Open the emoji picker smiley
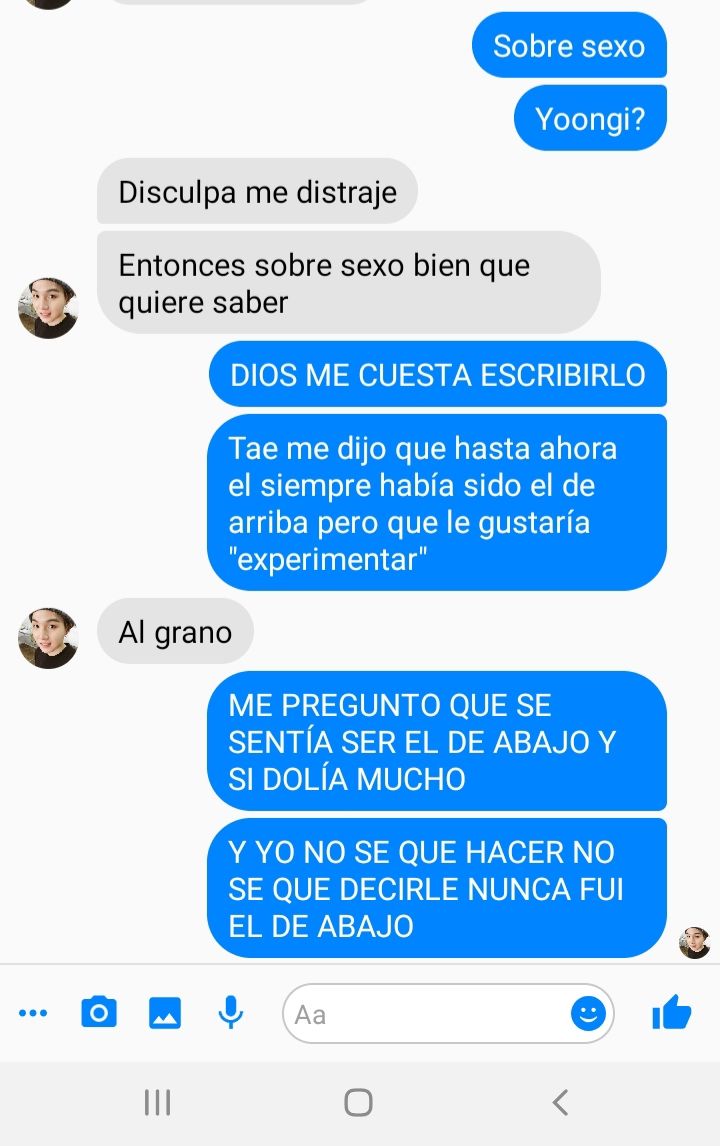 [588, 1014]
